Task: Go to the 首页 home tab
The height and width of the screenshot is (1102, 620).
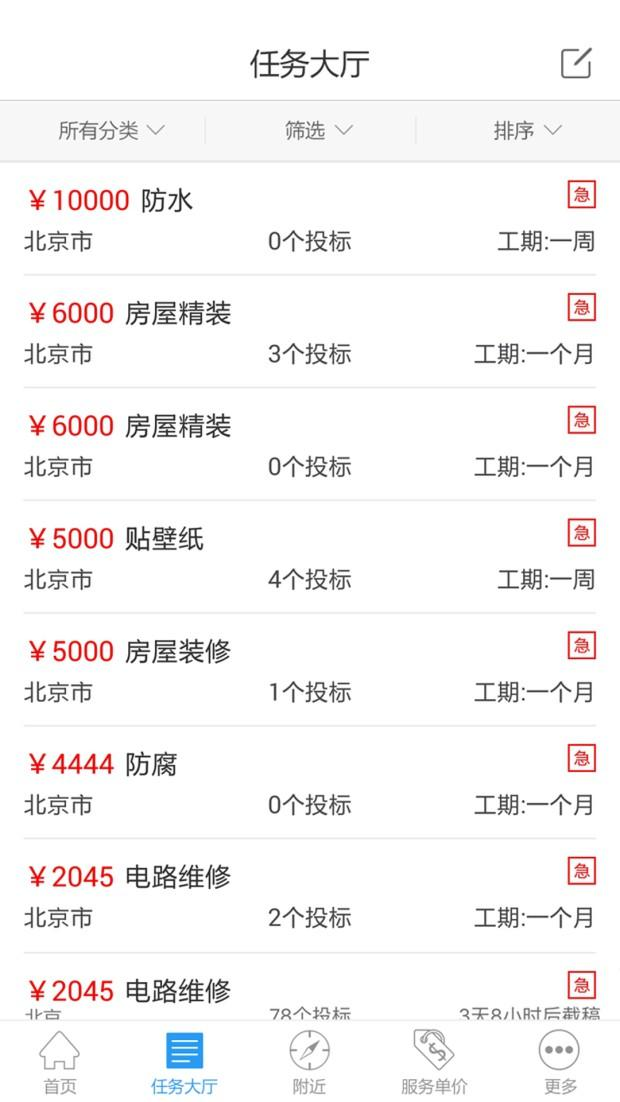Action: [x=60, y=1063]
